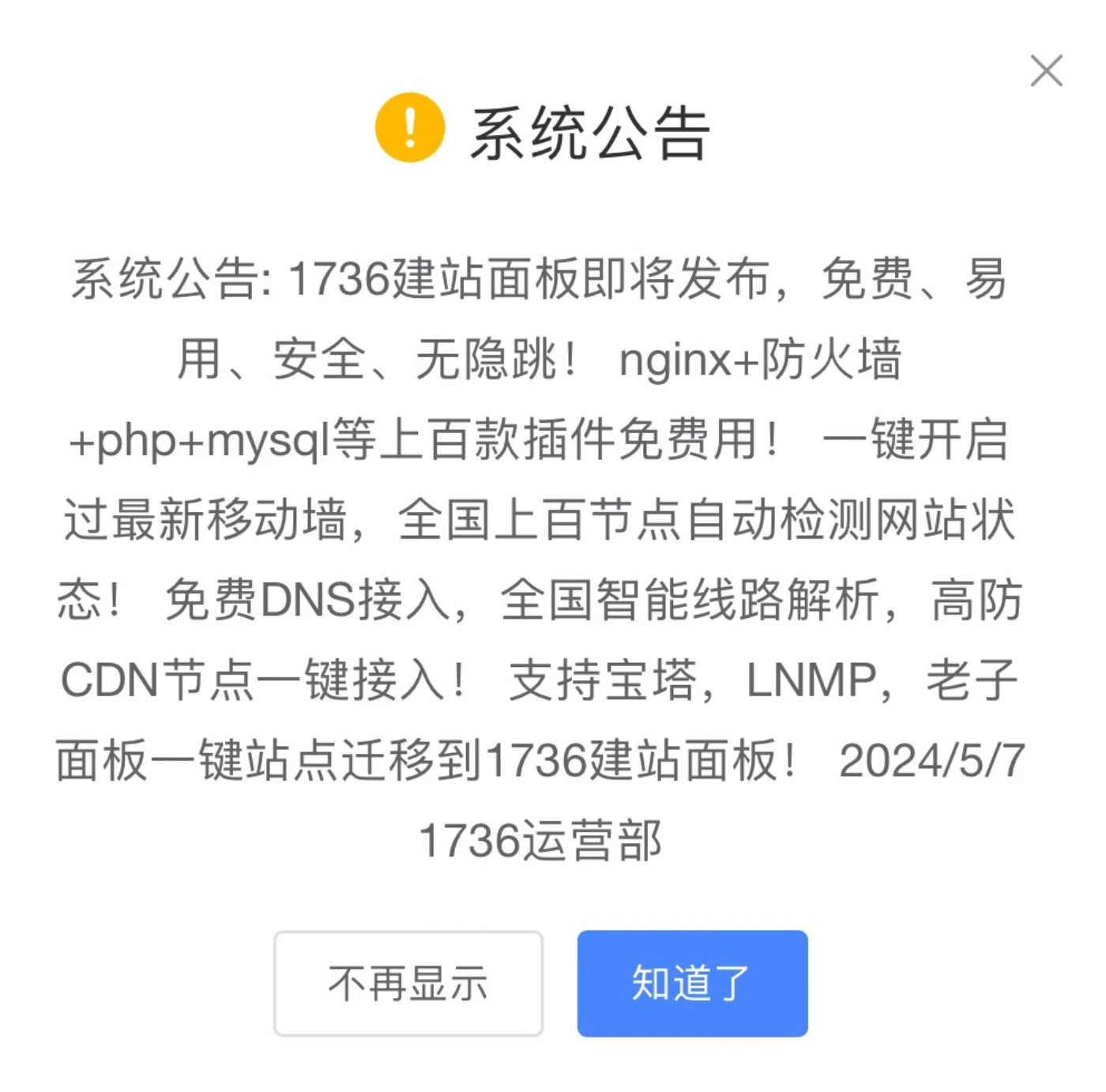This screenshot has height=1092, width=1106.
Task: Close the 系统公告 dialog with the X
Action: coord(1046,71)
